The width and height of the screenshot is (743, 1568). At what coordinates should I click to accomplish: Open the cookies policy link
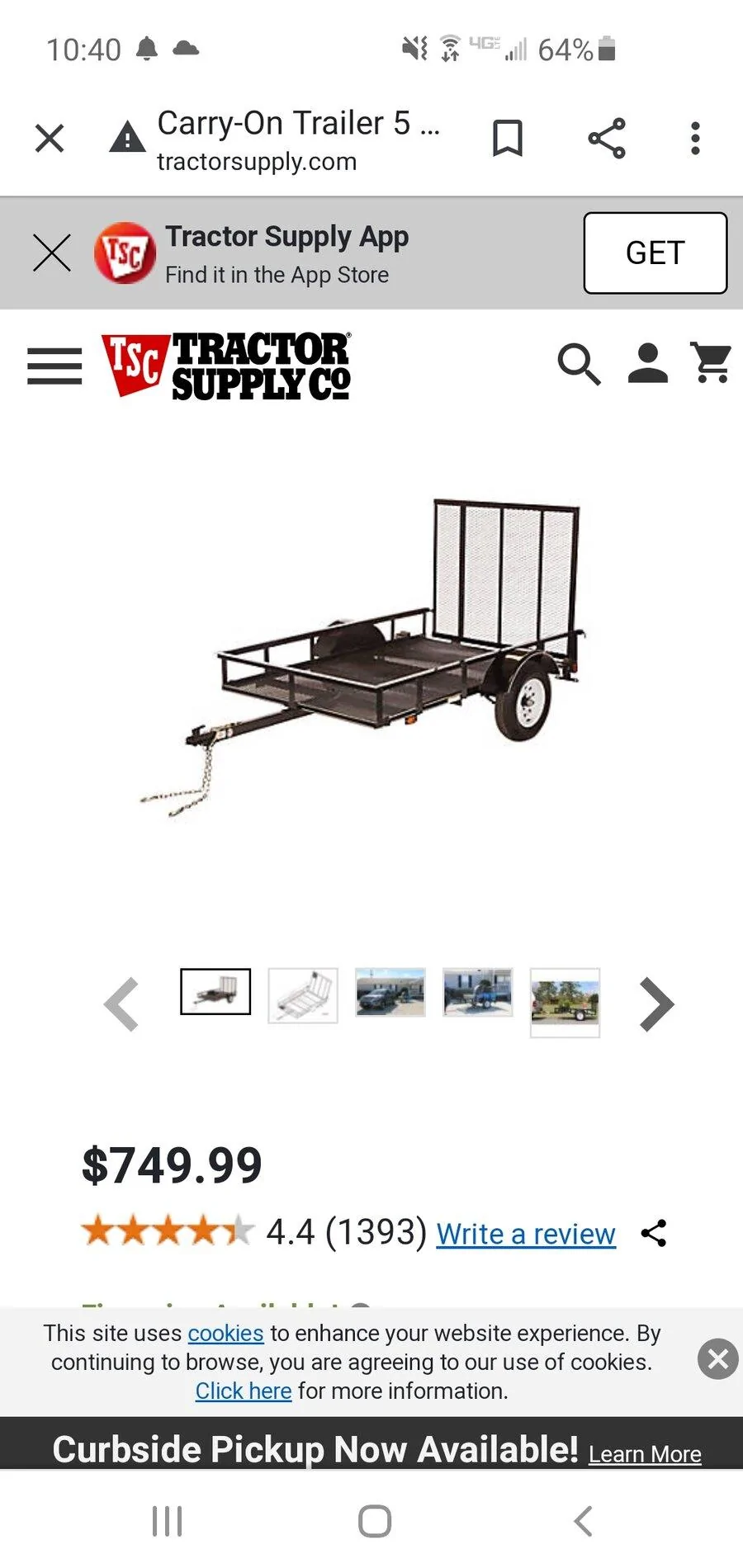[x=225, y=1333]
